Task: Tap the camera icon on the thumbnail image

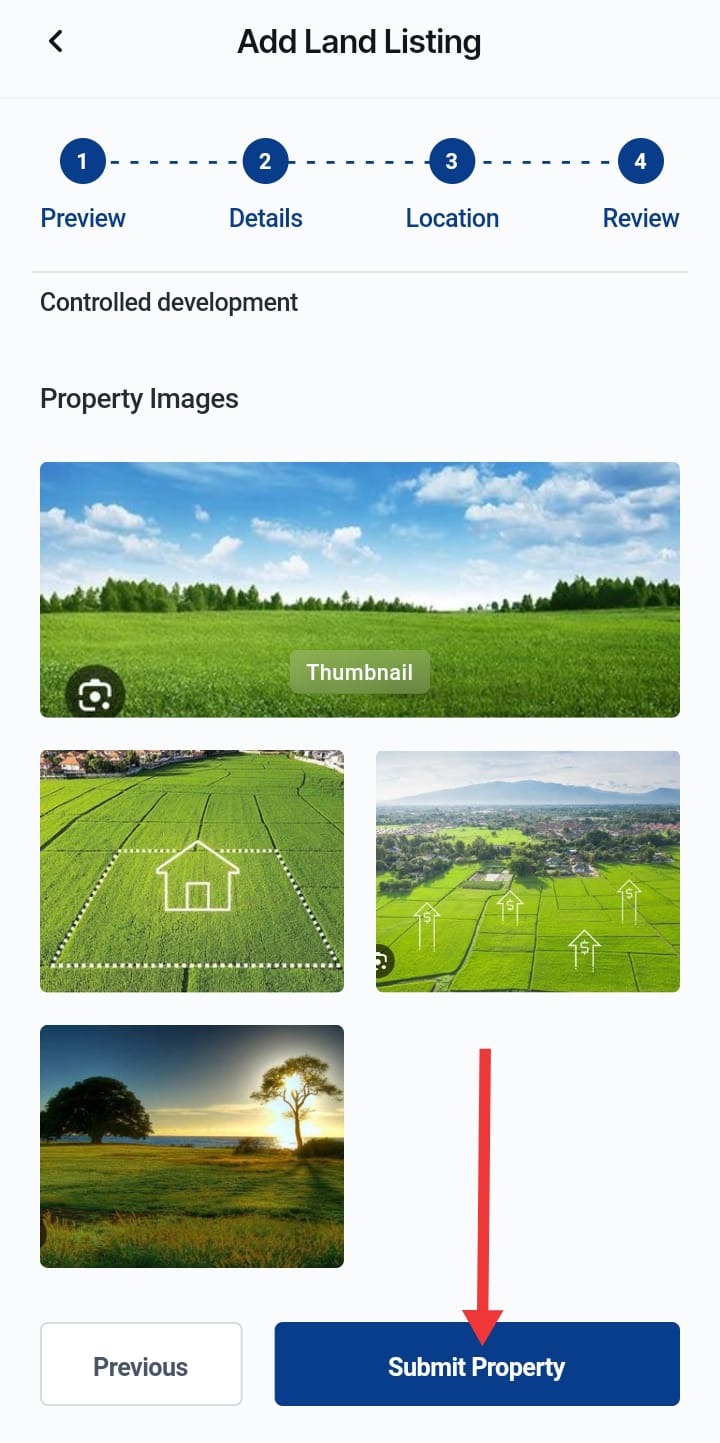Action: point(95,695)
